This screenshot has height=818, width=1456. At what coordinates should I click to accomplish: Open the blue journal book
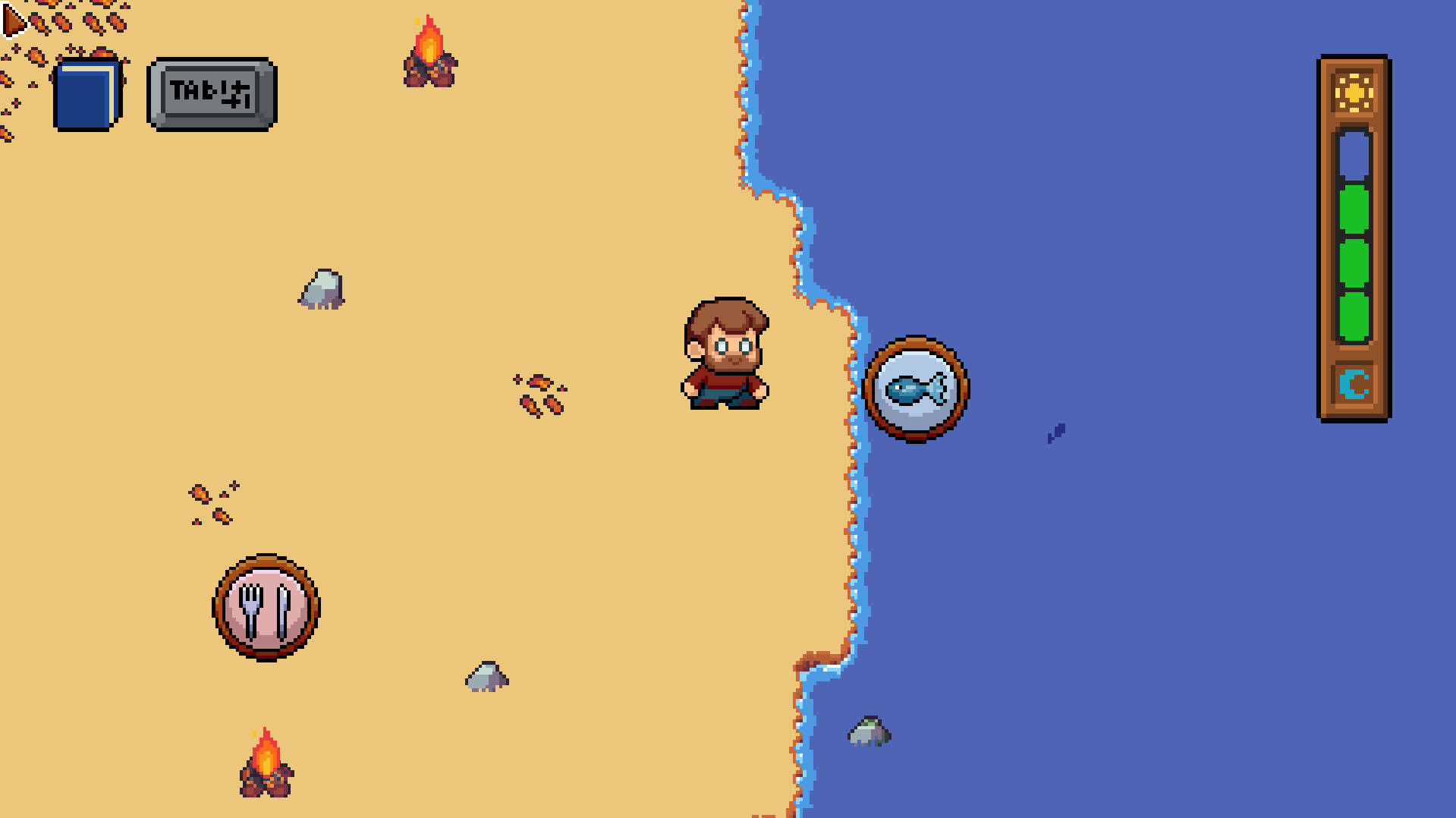pyautogui.click(x=86, y=96)
